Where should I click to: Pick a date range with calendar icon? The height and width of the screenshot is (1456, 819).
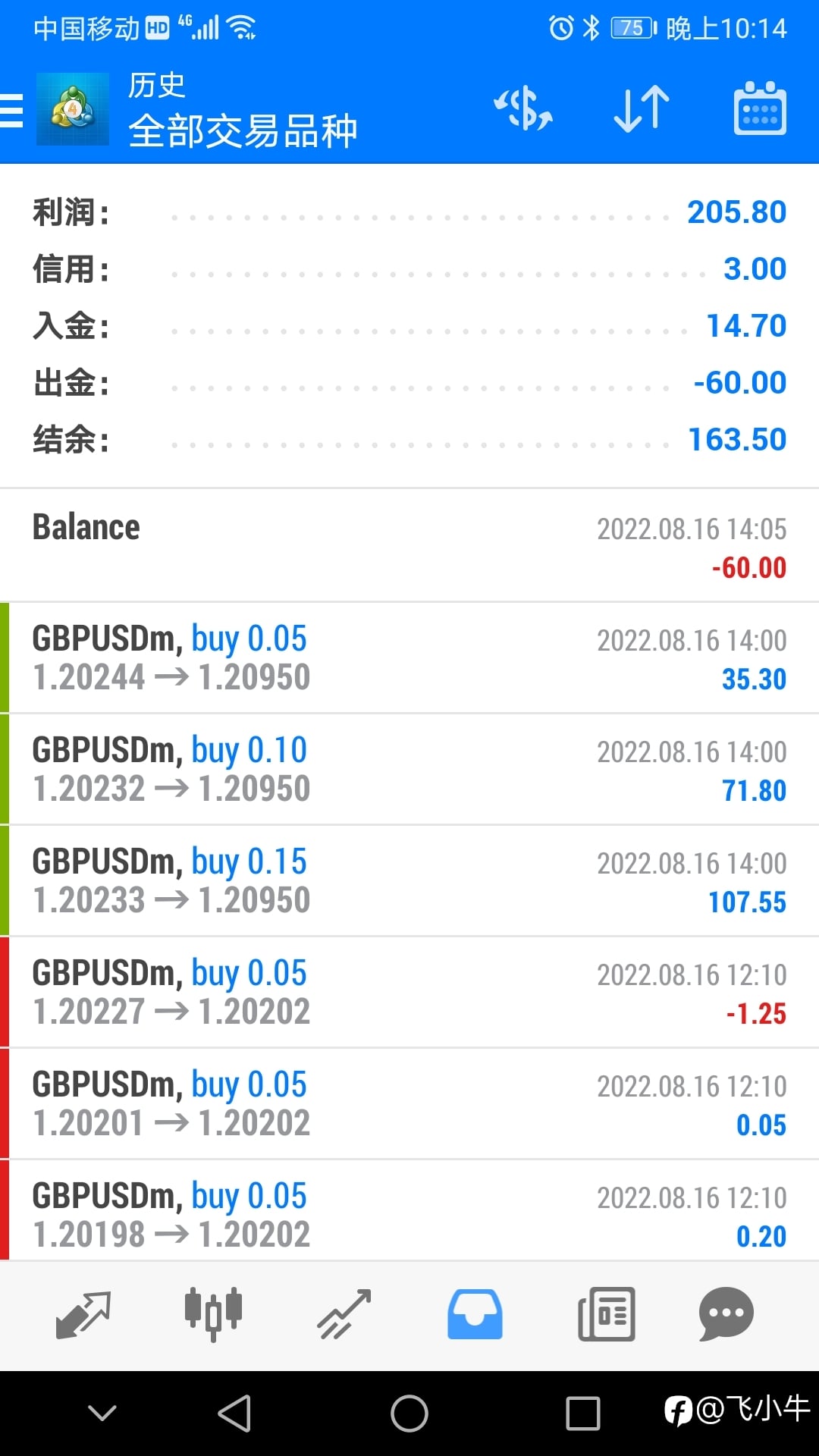760,109
